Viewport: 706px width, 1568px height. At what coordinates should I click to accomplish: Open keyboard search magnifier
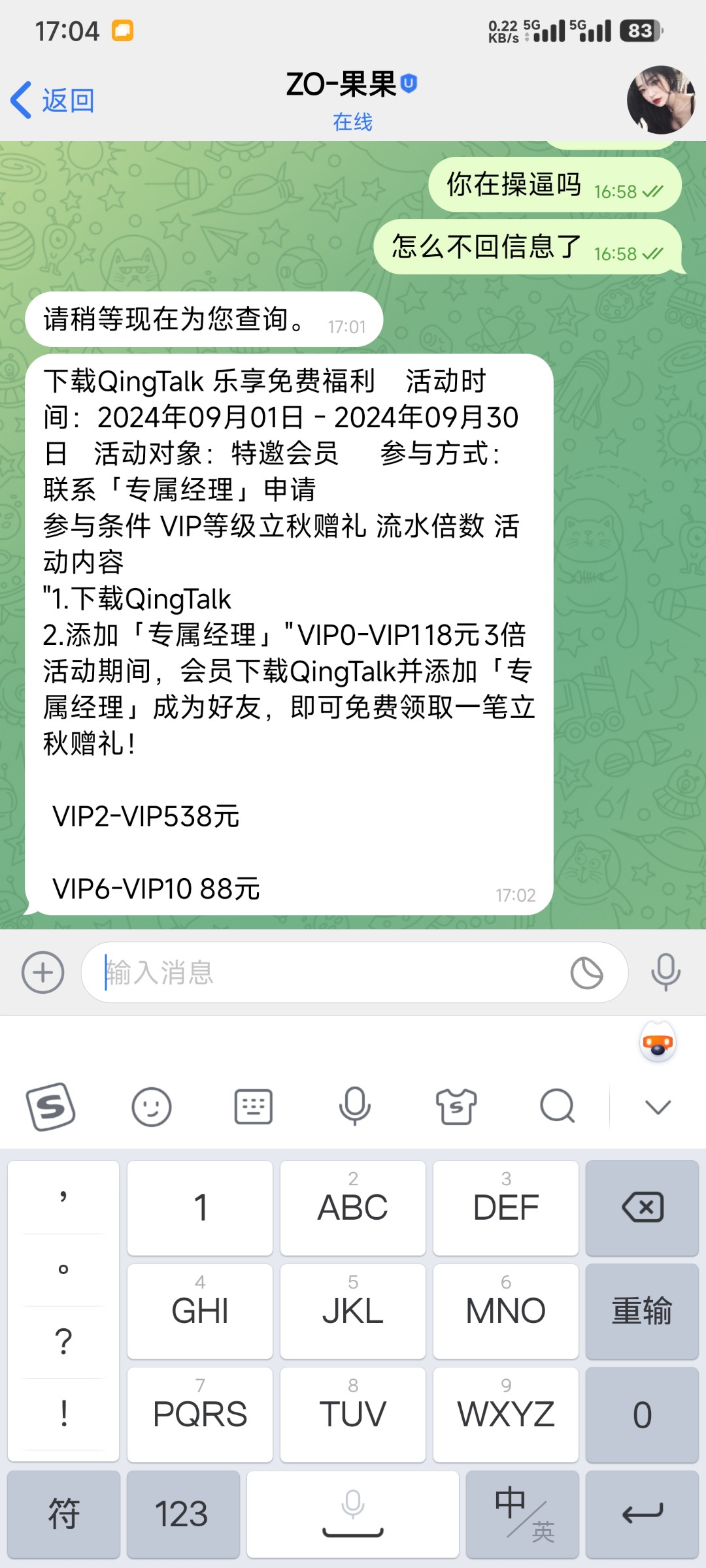pos(557,1107)
